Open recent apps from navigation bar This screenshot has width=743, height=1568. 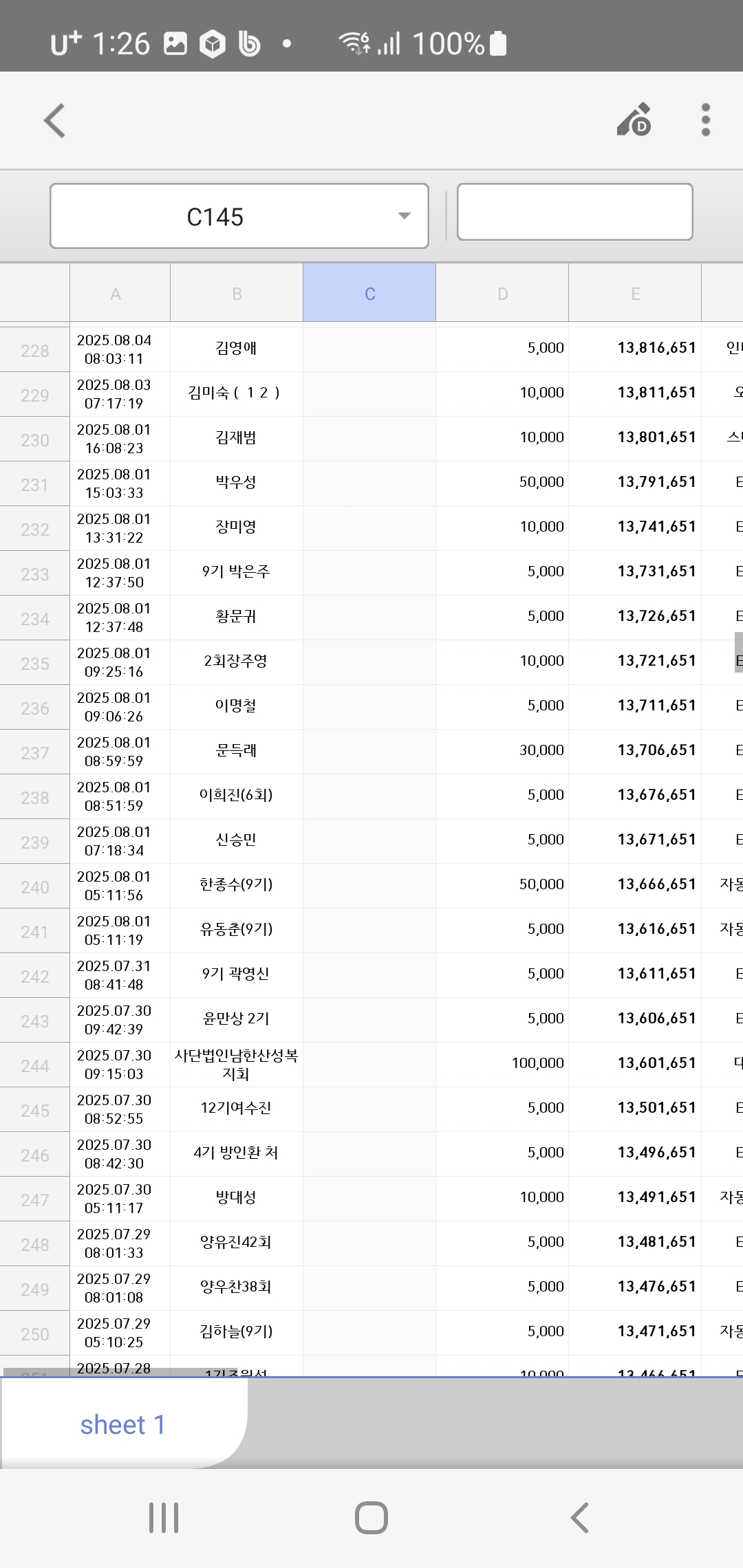164,1518
